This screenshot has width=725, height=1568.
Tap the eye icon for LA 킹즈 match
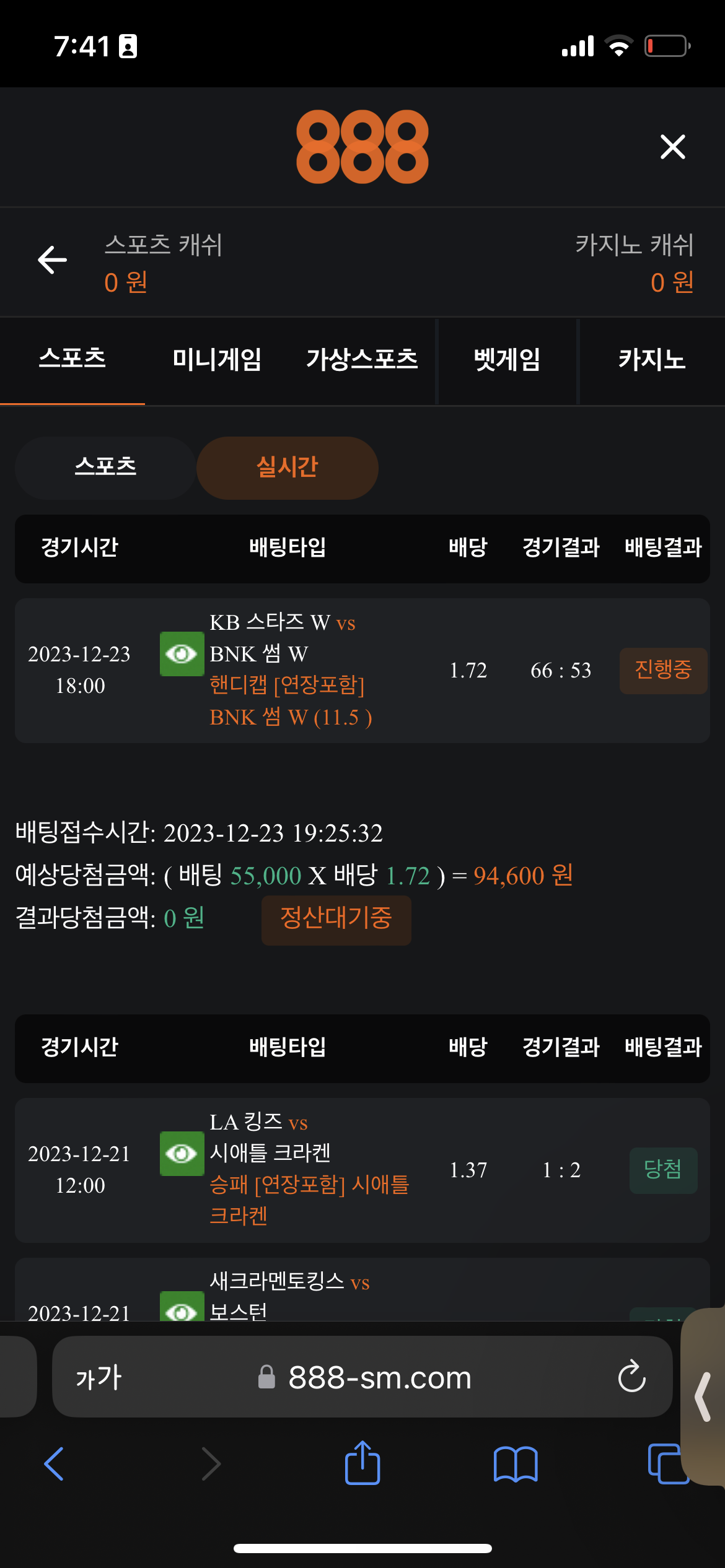[182, 1154]
